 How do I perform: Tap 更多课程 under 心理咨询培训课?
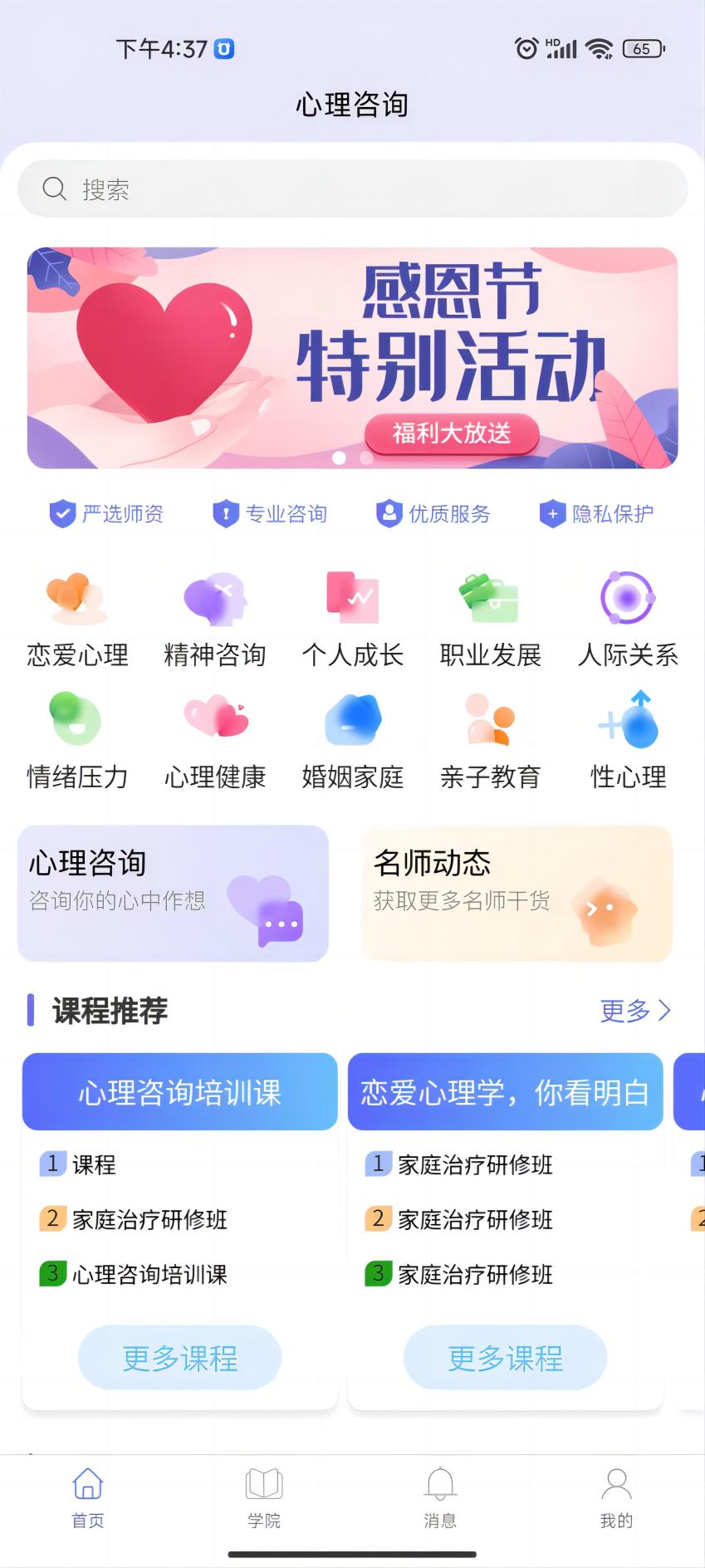[x=179, y=1358]
